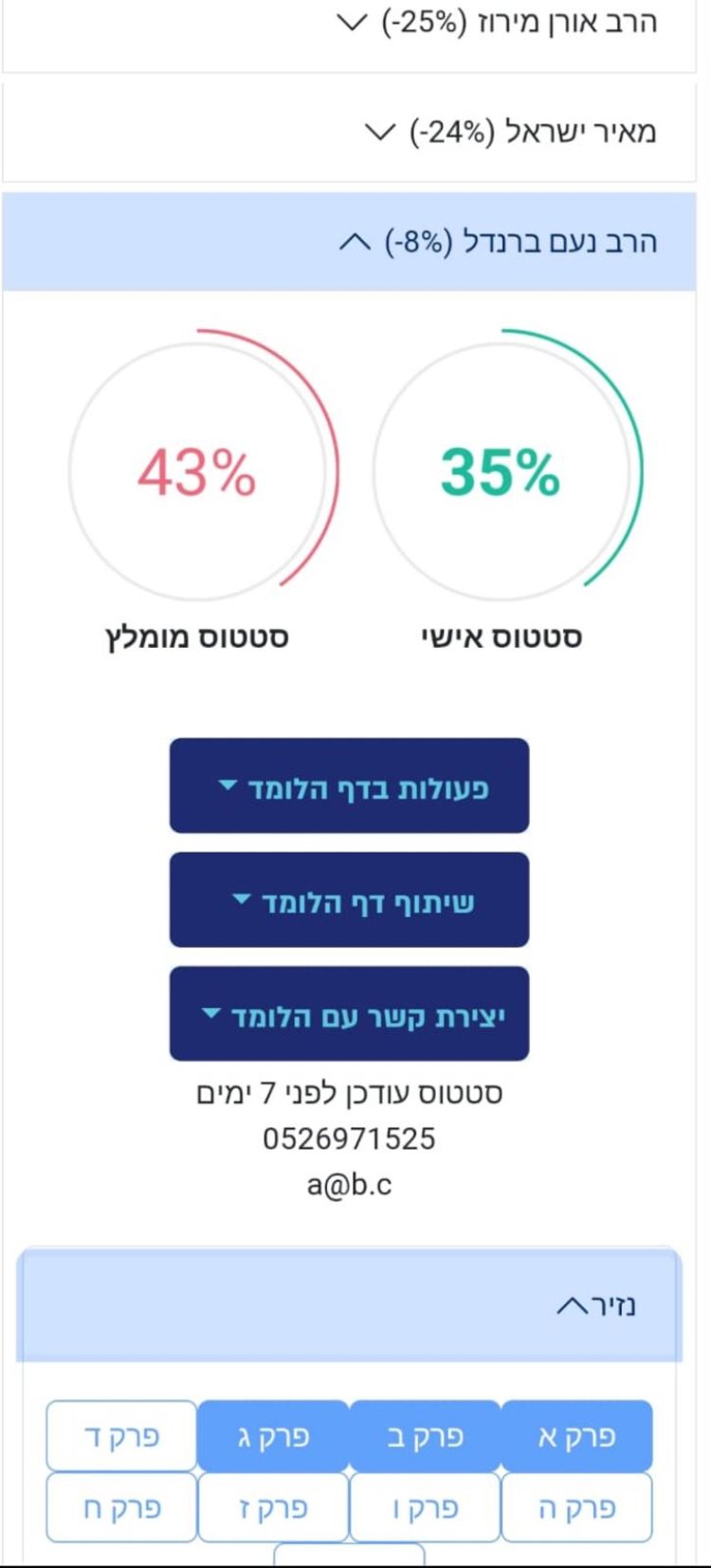Open the יצירת קשר עם הלומד dropdown
The image size is (711, 1568).
pyautogui.click(x=349, y=1013)
